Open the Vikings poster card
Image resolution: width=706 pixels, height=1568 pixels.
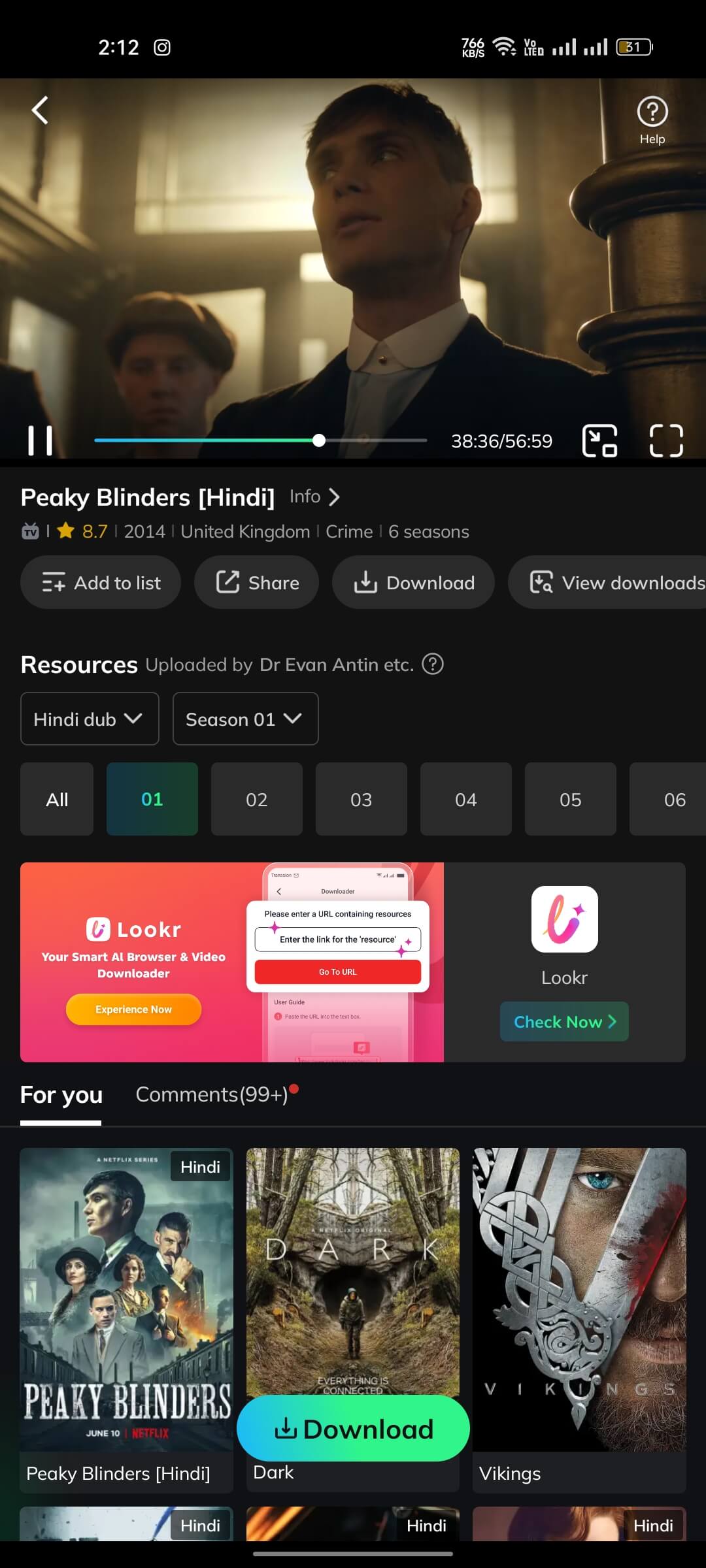[x=579, y=1320]
